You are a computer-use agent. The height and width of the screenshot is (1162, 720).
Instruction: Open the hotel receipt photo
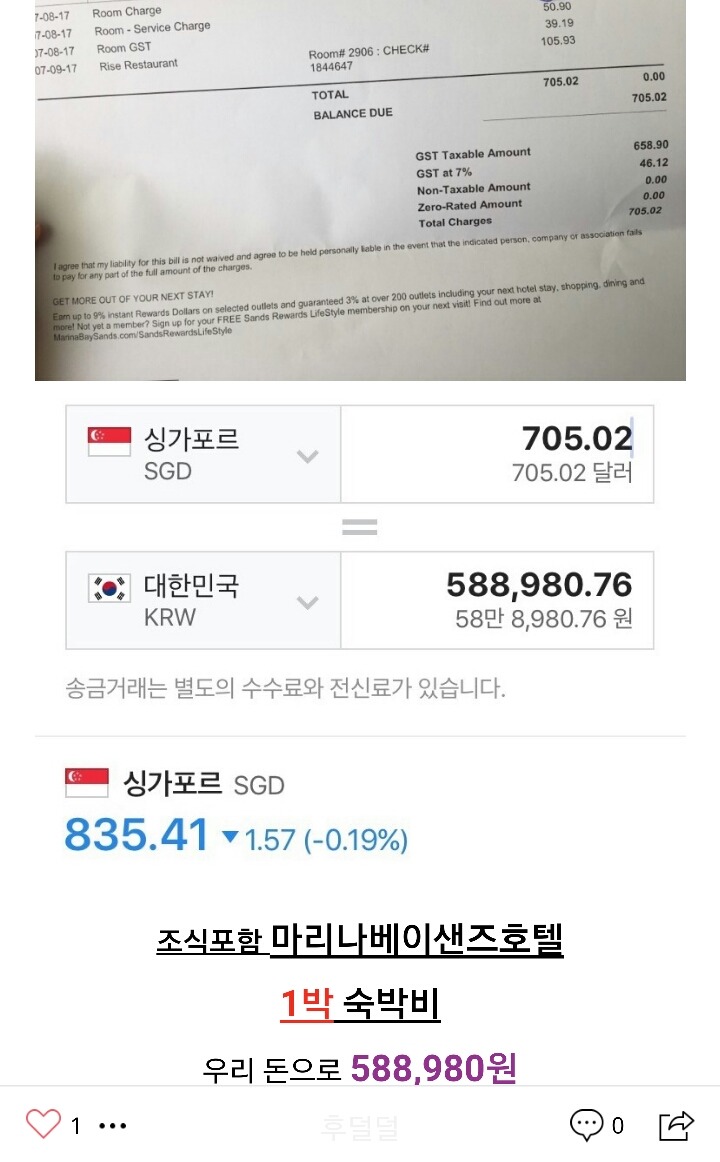[360, 190]
